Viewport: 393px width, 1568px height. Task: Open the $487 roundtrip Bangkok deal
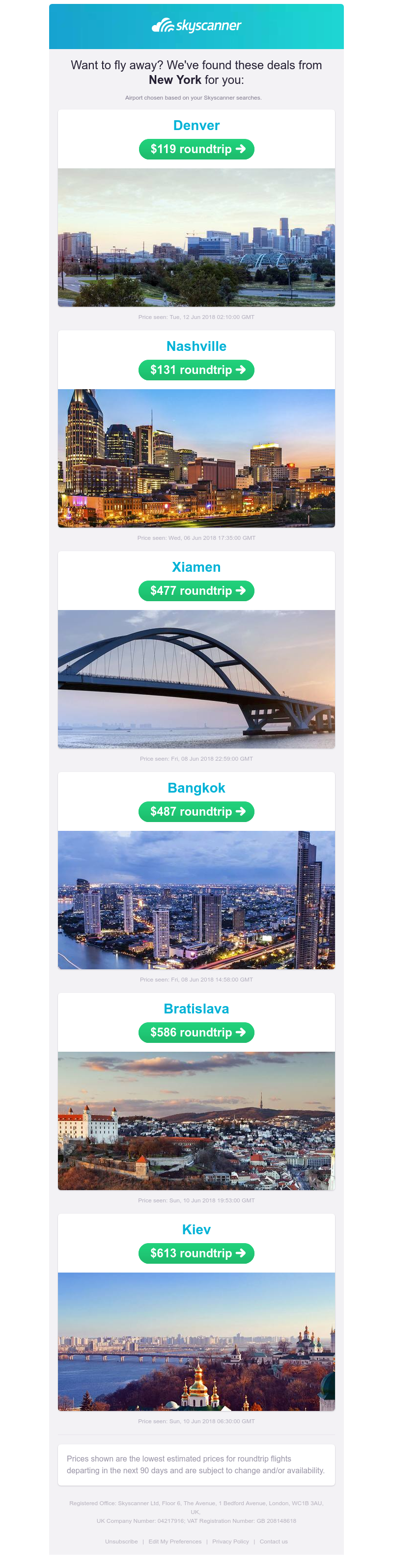click(196, 811)
